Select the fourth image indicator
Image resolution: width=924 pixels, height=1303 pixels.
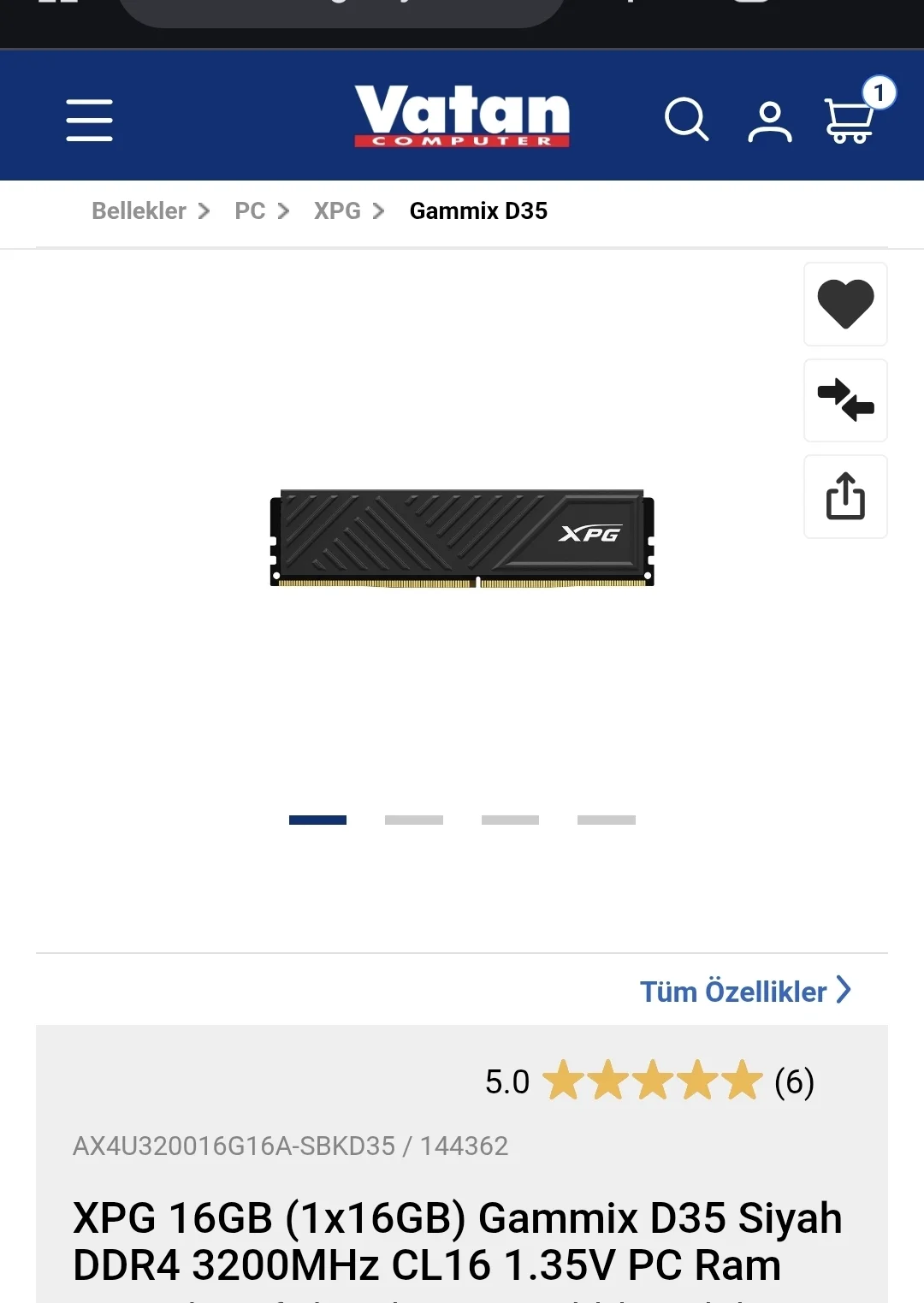[606, 820]
